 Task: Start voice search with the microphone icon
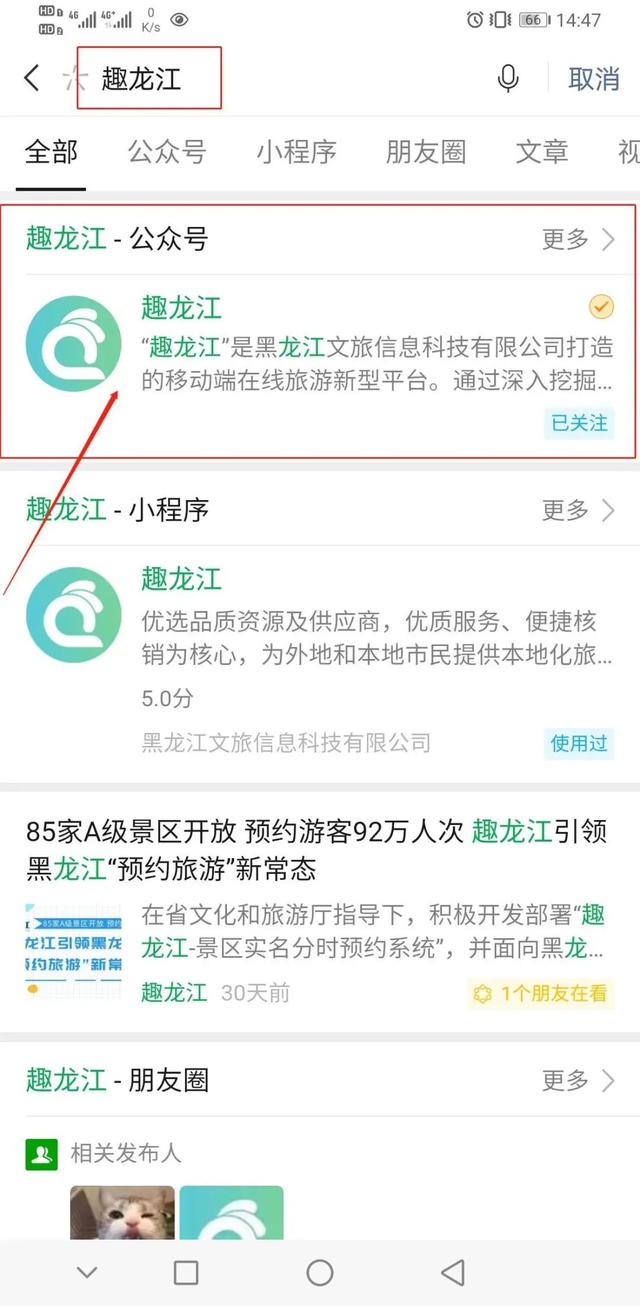(508, 78)
